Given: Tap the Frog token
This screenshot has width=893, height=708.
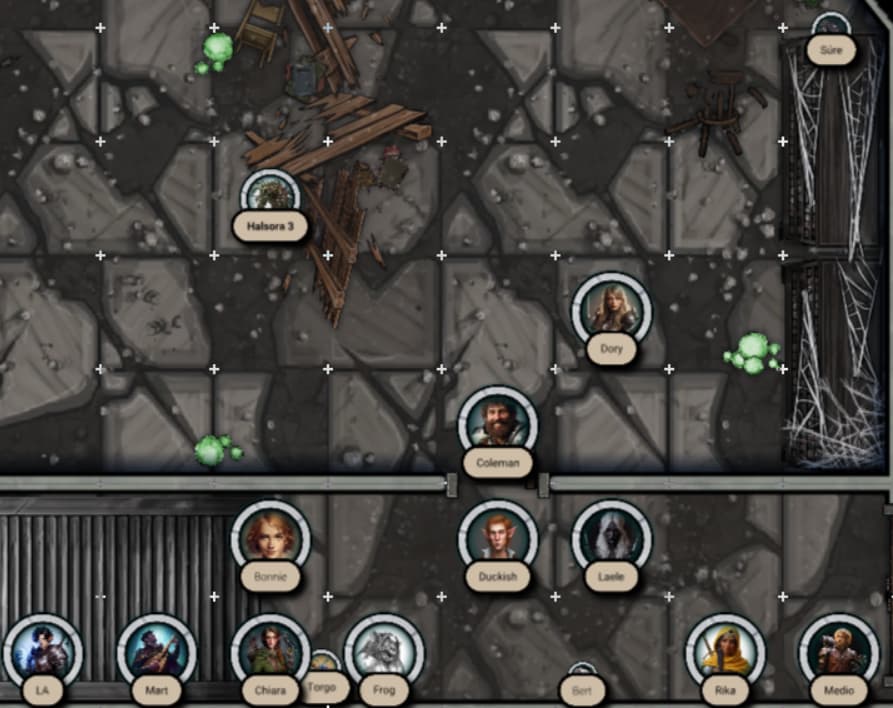Looking at the screenshot, I should [384, 652].
